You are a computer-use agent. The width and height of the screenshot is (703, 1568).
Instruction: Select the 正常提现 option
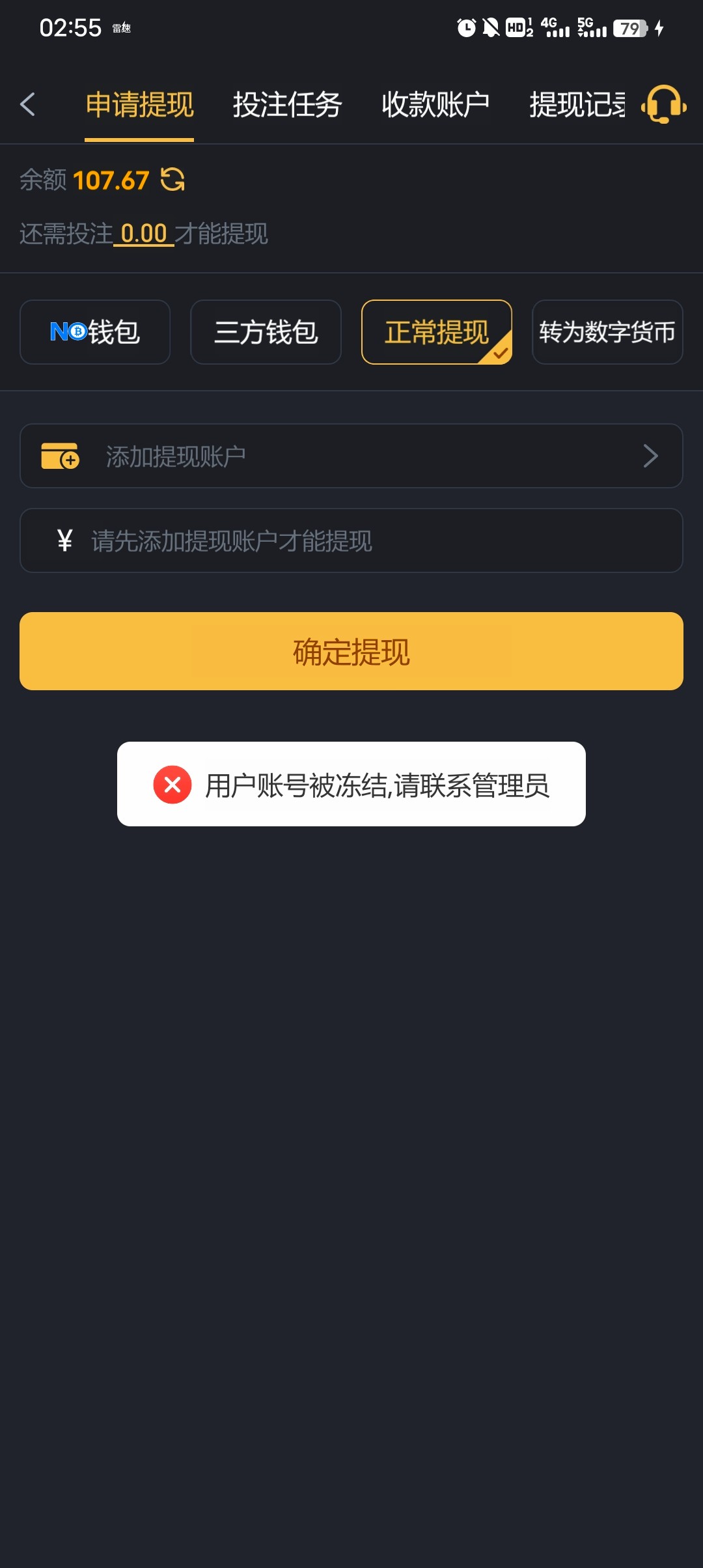[437, 332]
